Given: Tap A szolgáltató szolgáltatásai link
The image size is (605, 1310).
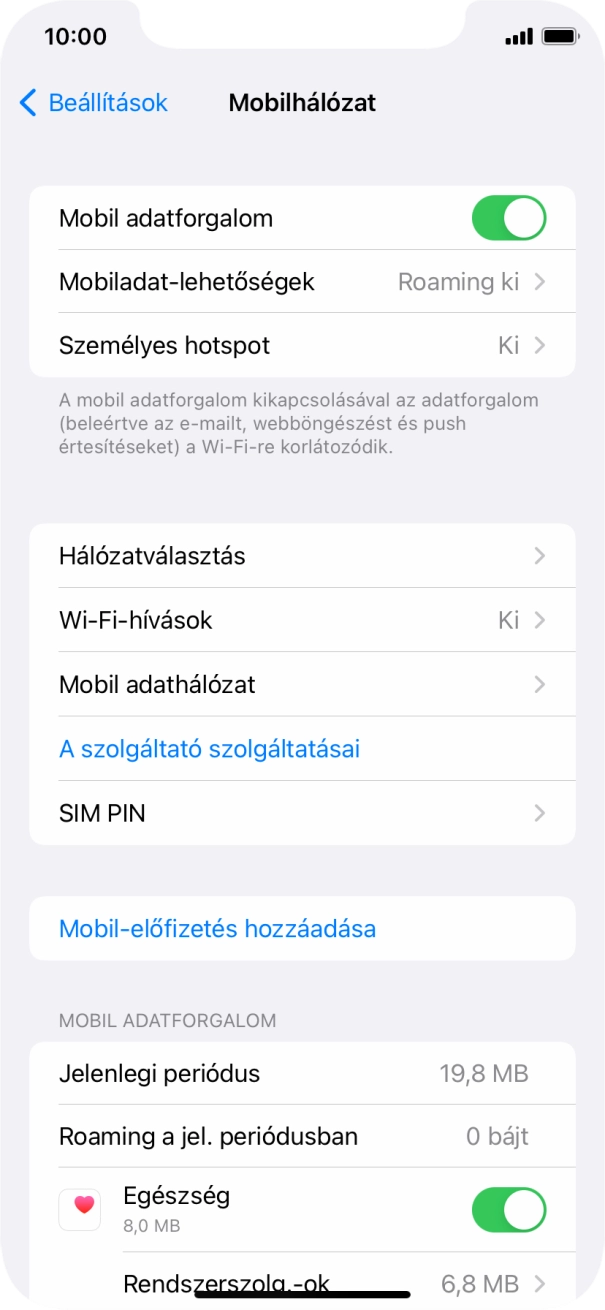Looking at the screenshot, I should [210, 749].
